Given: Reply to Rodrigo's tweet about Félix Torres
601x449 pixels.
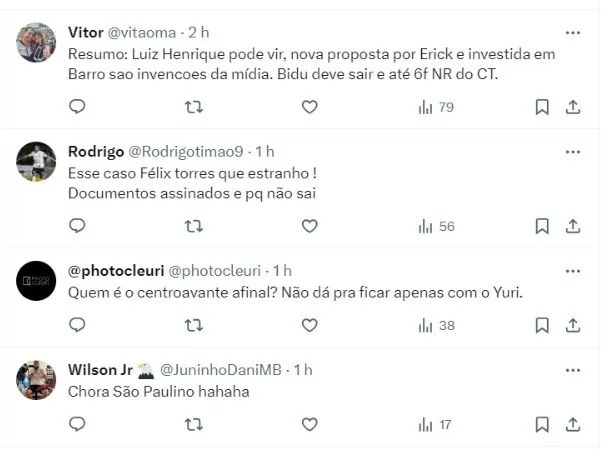Looking at the screenshot, I should 77,227.
